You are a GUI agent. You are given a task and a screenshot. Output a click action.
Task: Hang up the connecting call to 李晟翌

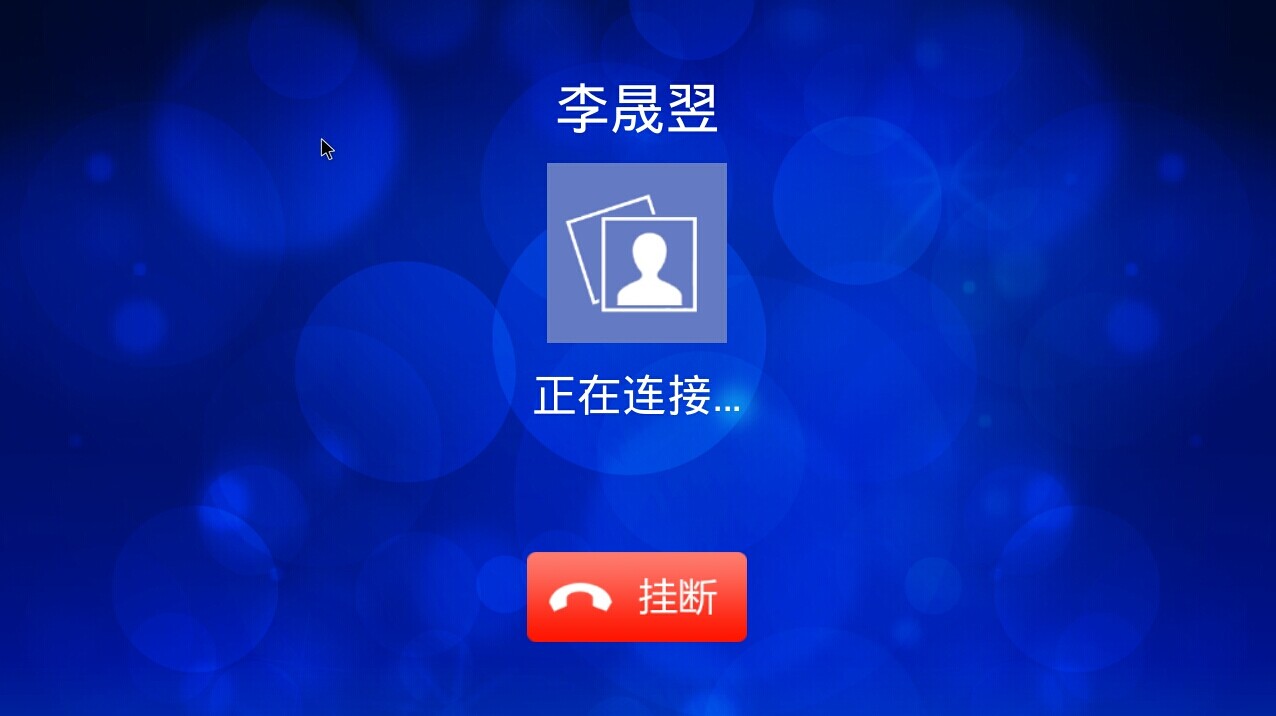[x=636, y=597]
